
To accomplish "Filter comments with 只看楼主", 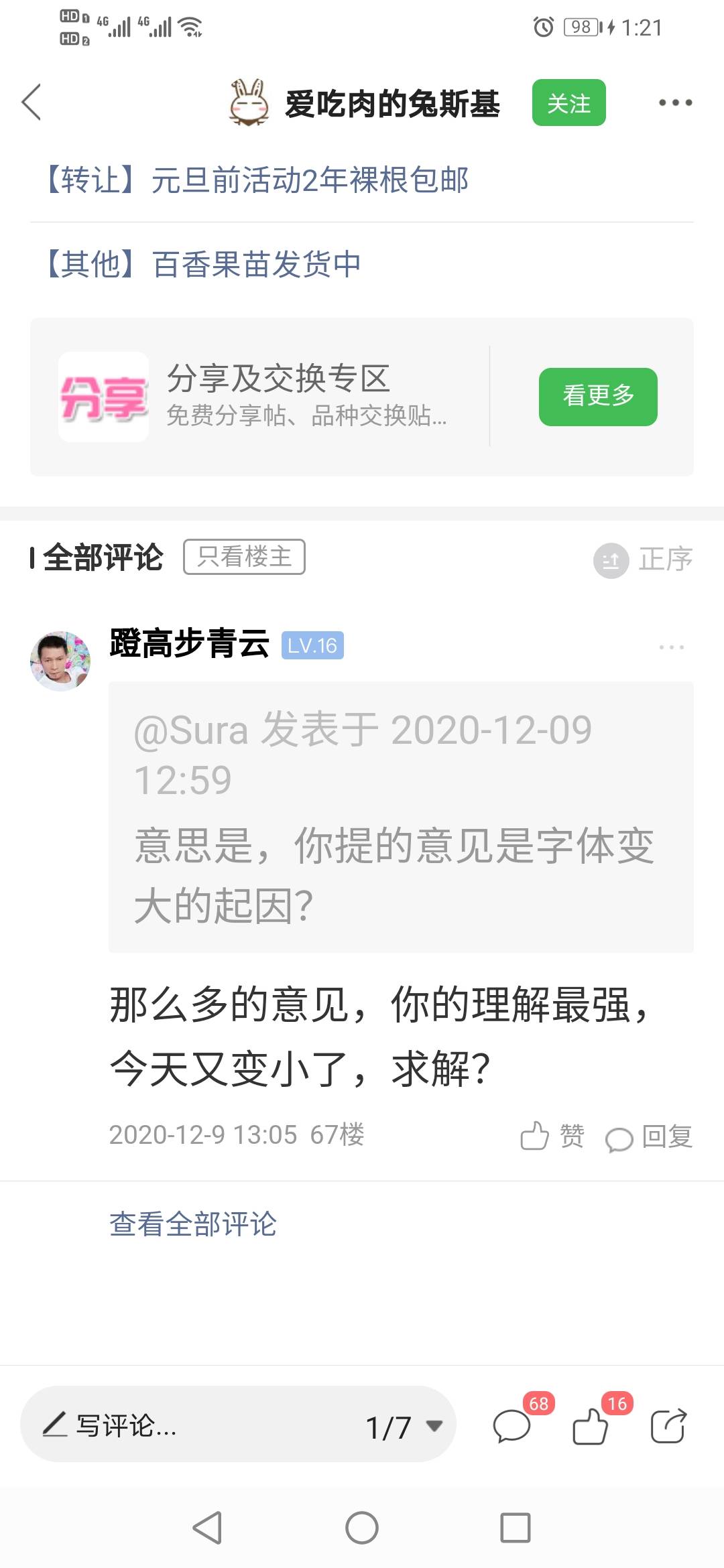I will 244,557.
